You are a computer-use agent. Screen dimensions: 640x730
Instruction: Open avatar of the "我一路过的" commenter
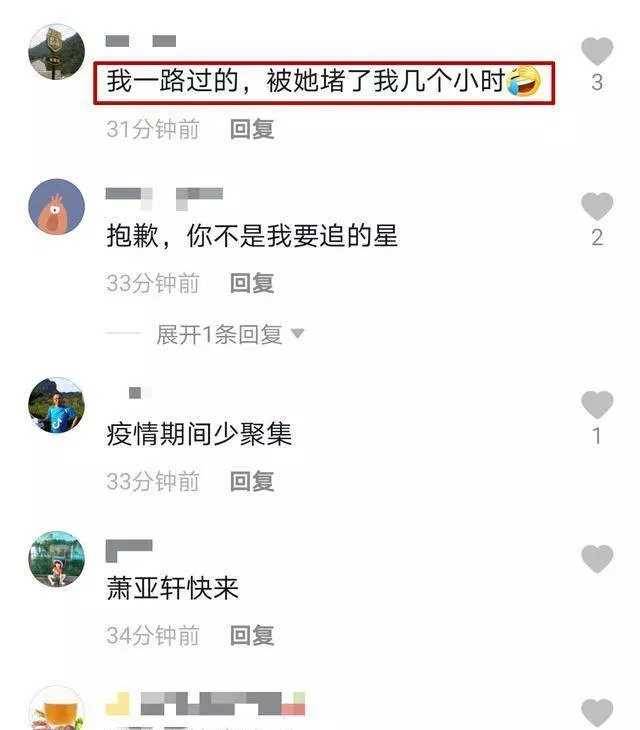tap(56, 52)
